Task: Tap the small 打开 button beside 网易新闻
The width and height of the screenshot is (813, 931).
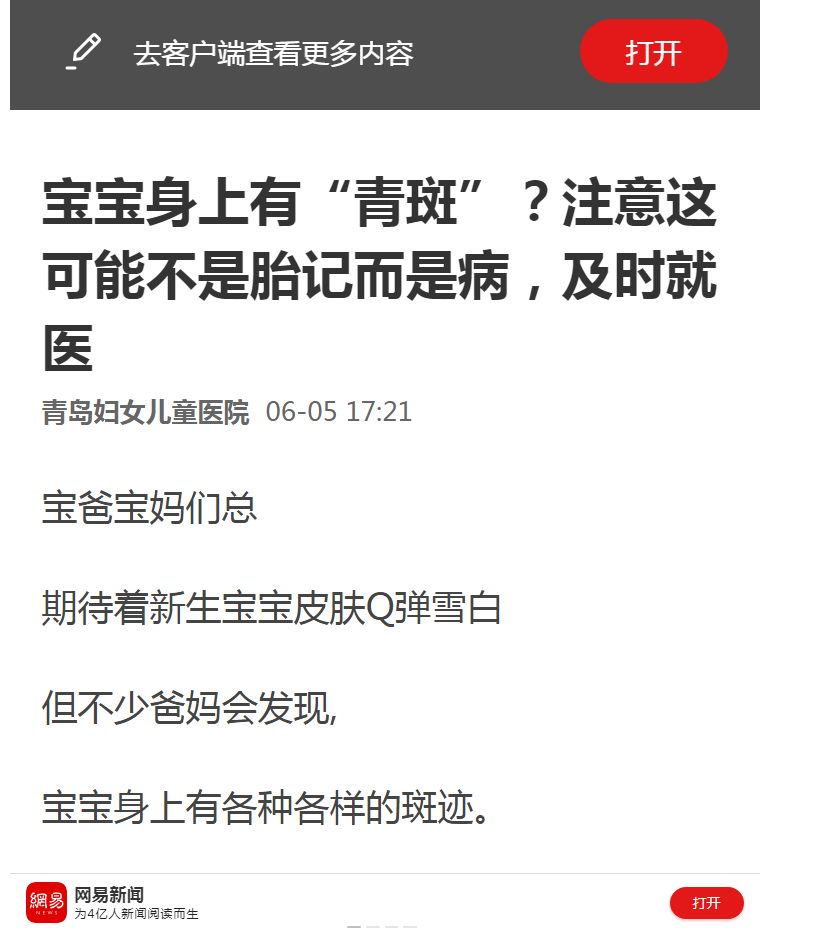Action: (706, 903)
